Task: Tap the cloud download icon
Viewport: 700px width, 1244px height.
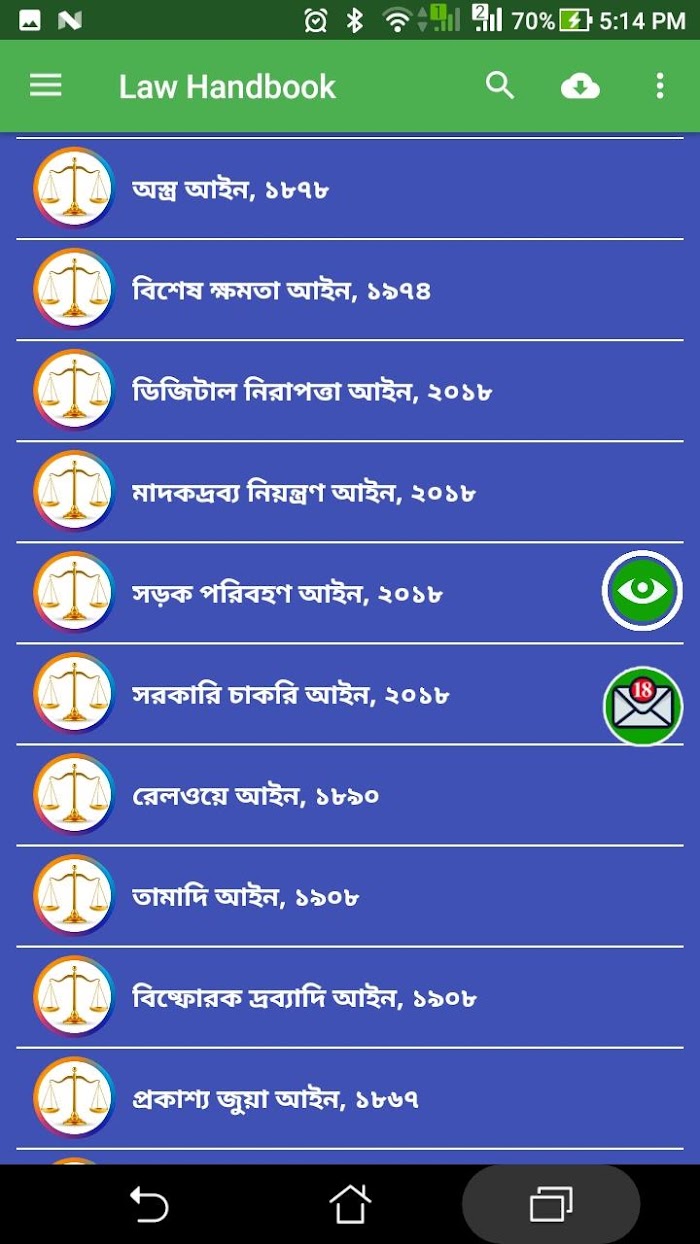Action: pos(580,87)
